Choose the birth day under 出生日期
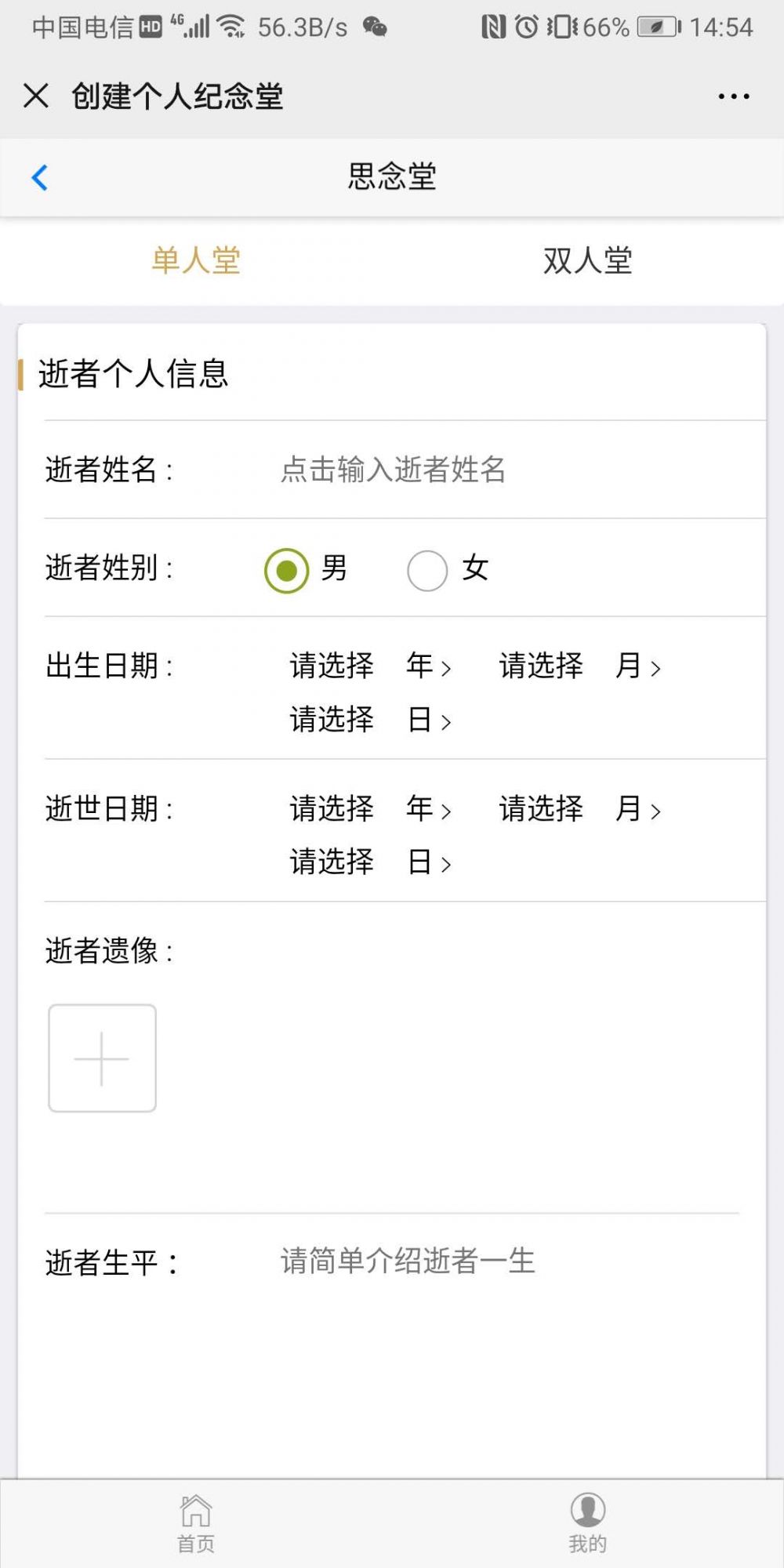The image size is (784, 1568). click(x=371, y=719)
